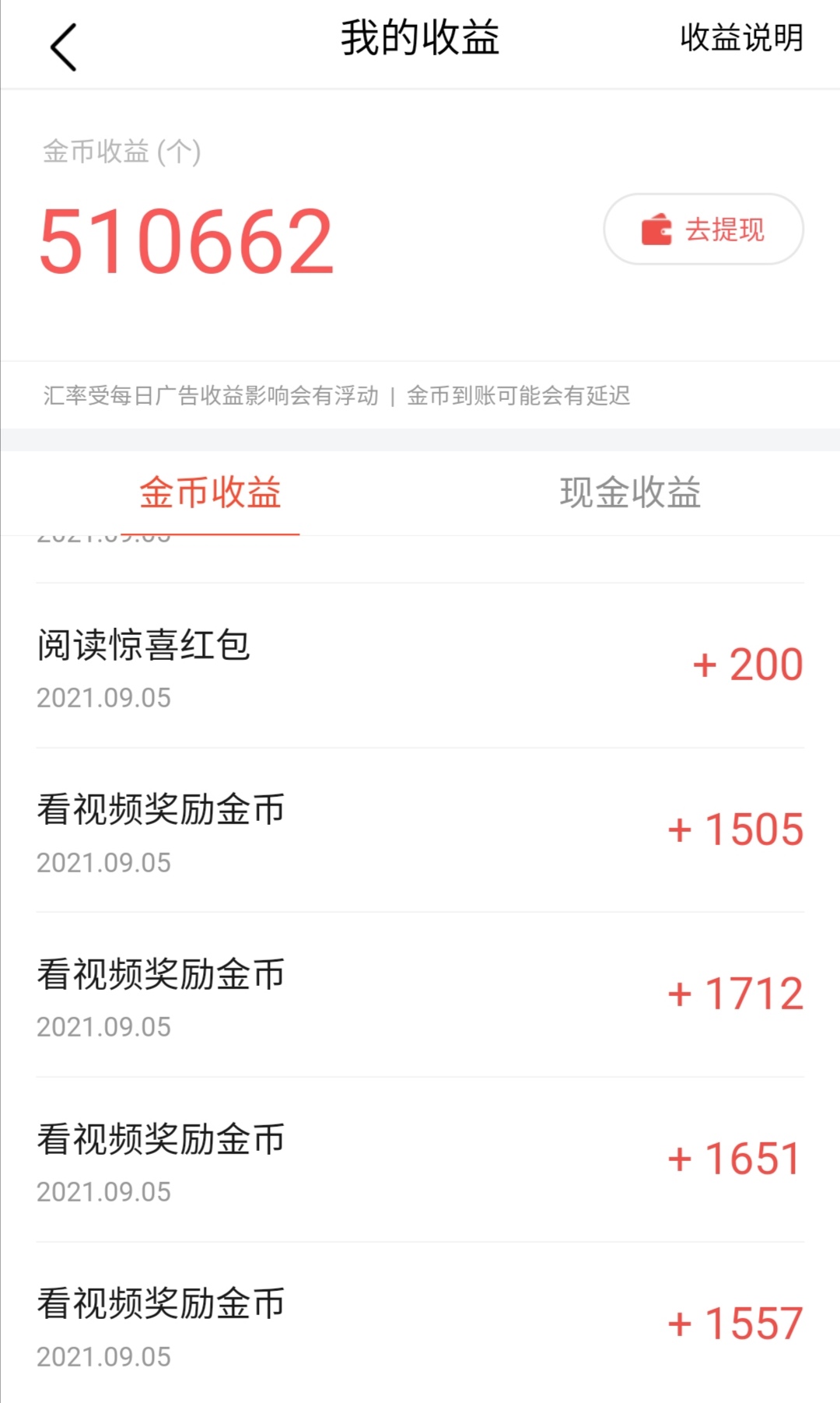Select the back chevron at top left
The width and height of the screenshot is (840, 1403).
click(62, 45)
